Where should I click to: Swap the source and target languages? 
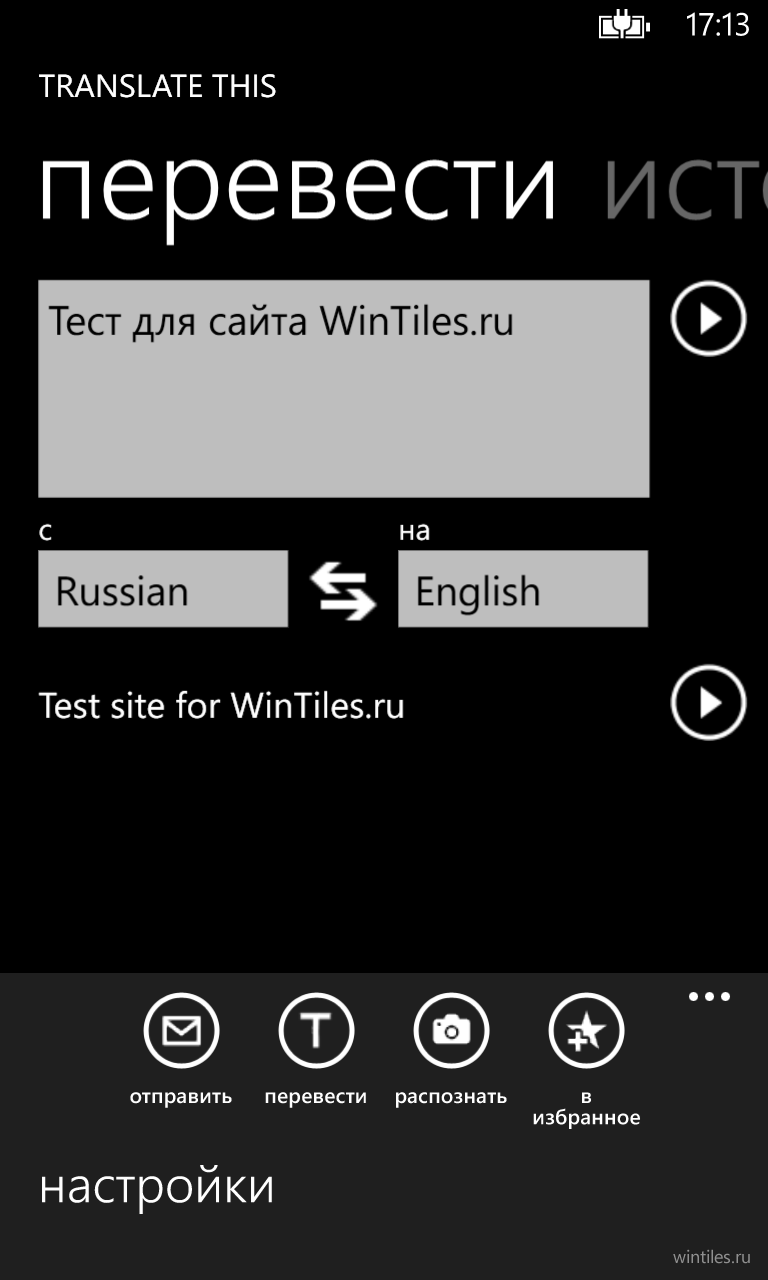(343, 590)
